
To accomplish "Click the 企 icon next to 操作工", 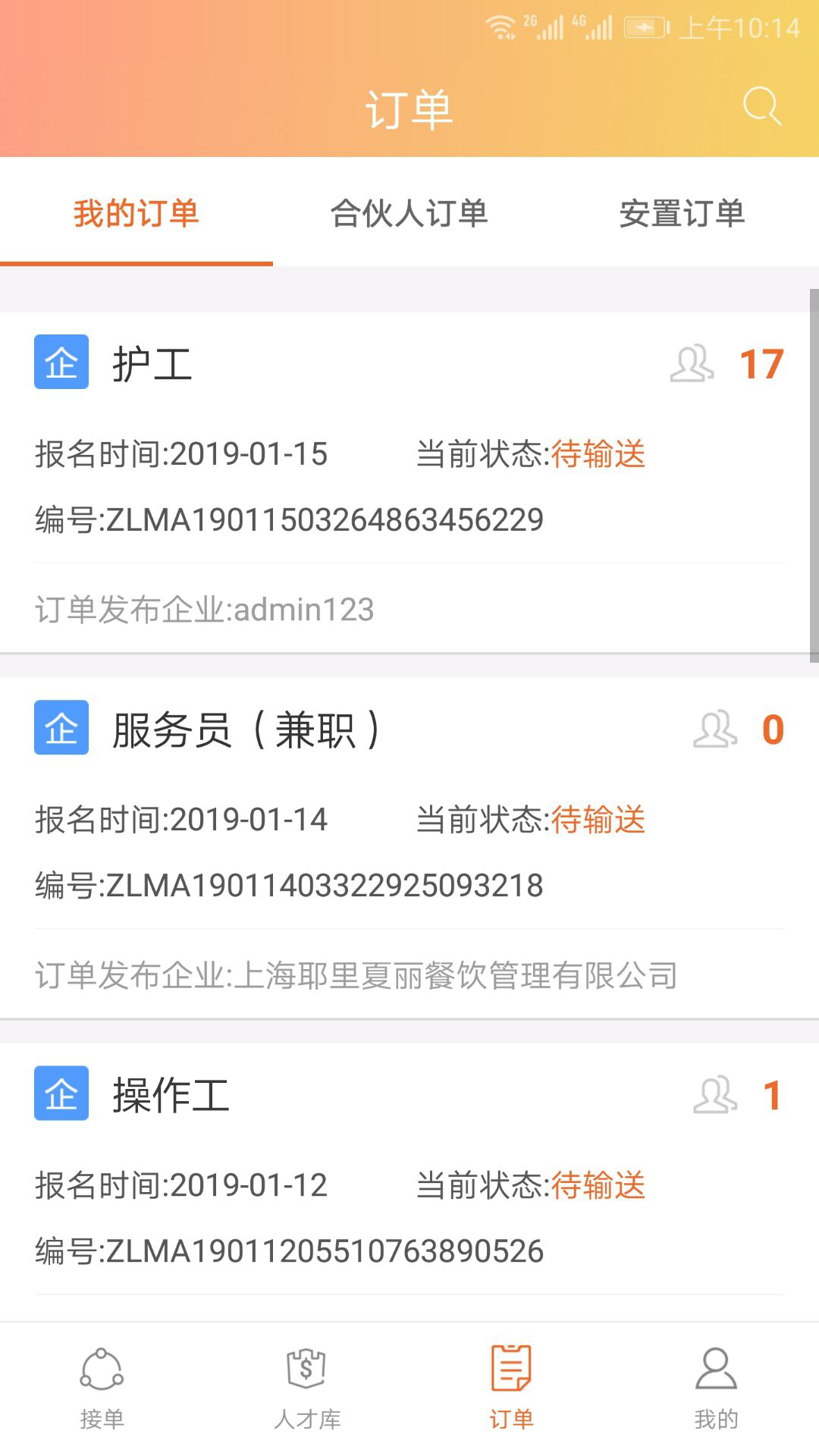I will click(x=61, y=1094).
